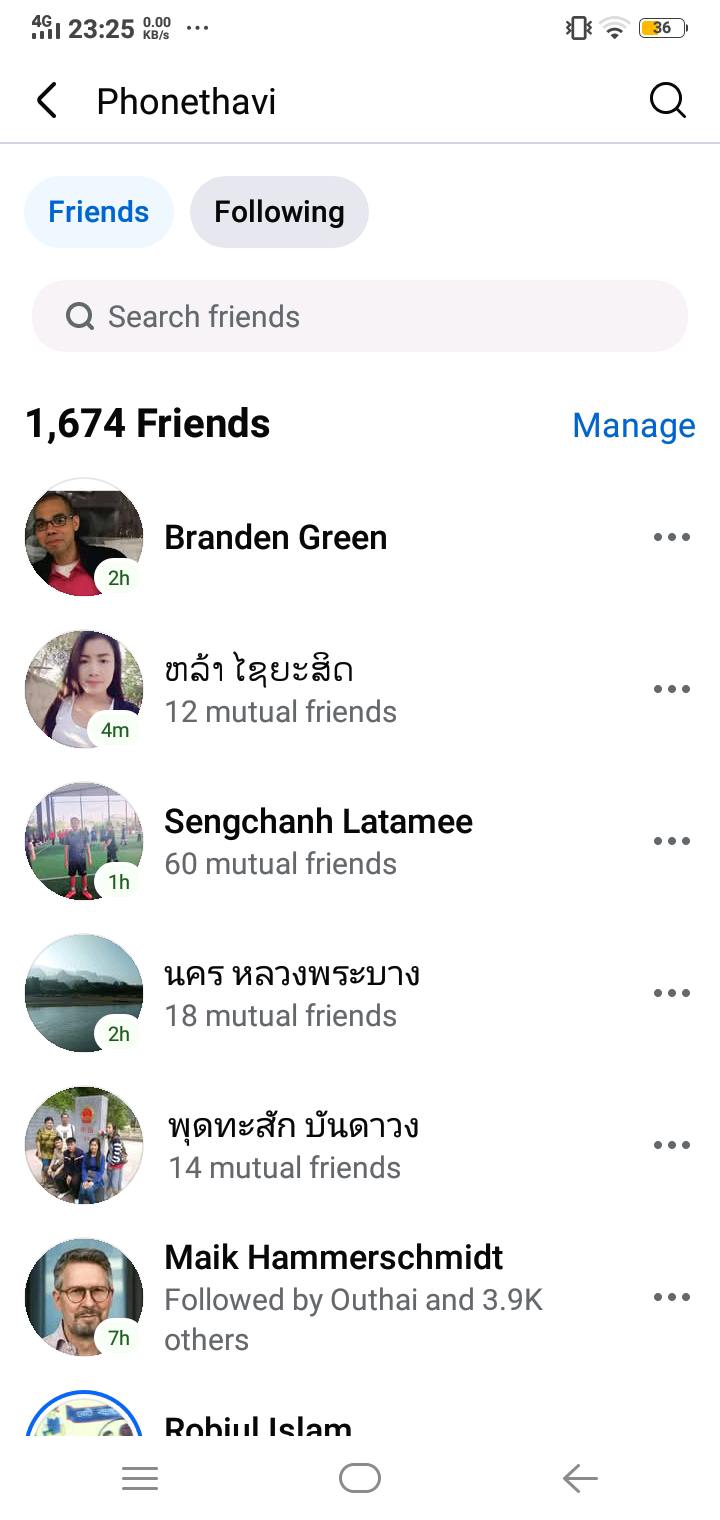
Task: Switch to the Friends tab
Action: 99,212
